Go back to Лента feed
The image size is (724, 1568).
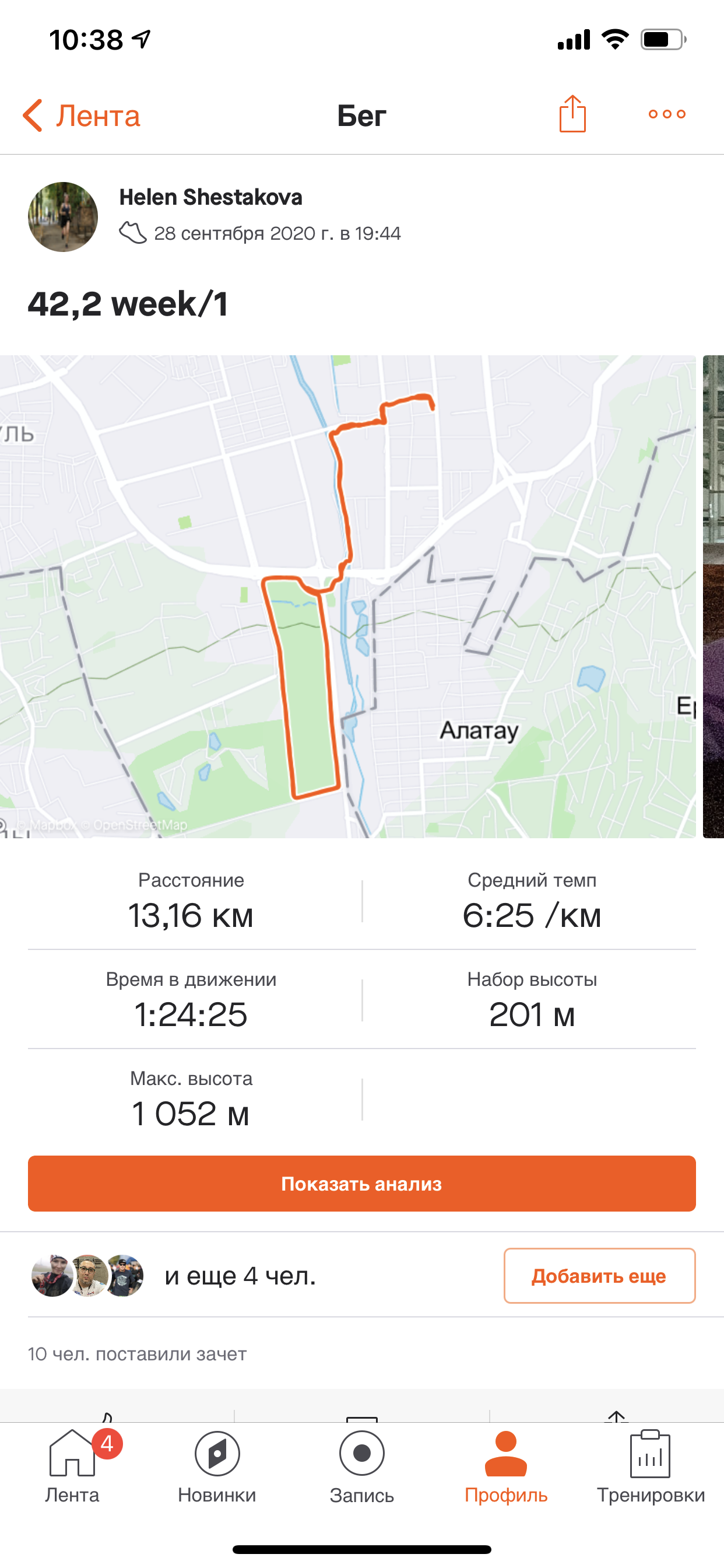[82, 116]
